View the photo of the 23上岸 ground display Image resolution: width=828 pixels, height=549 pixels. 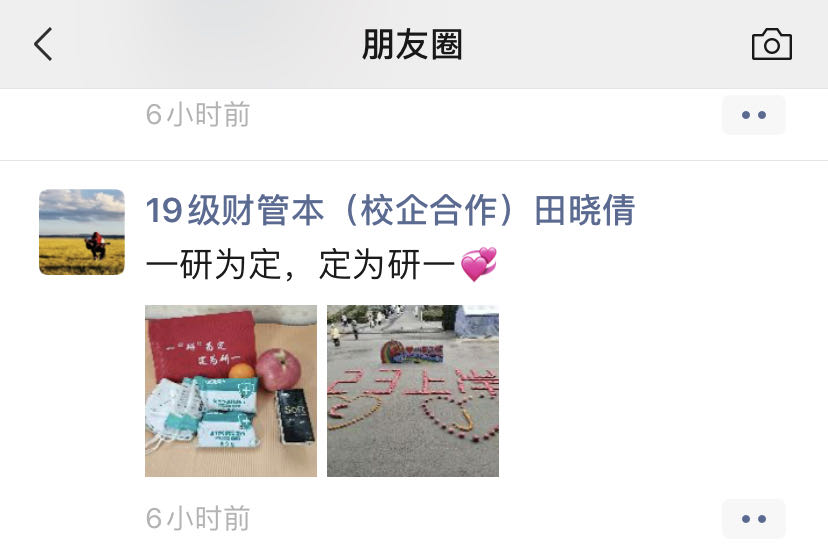pyautogui.click(x=413, y=391)
